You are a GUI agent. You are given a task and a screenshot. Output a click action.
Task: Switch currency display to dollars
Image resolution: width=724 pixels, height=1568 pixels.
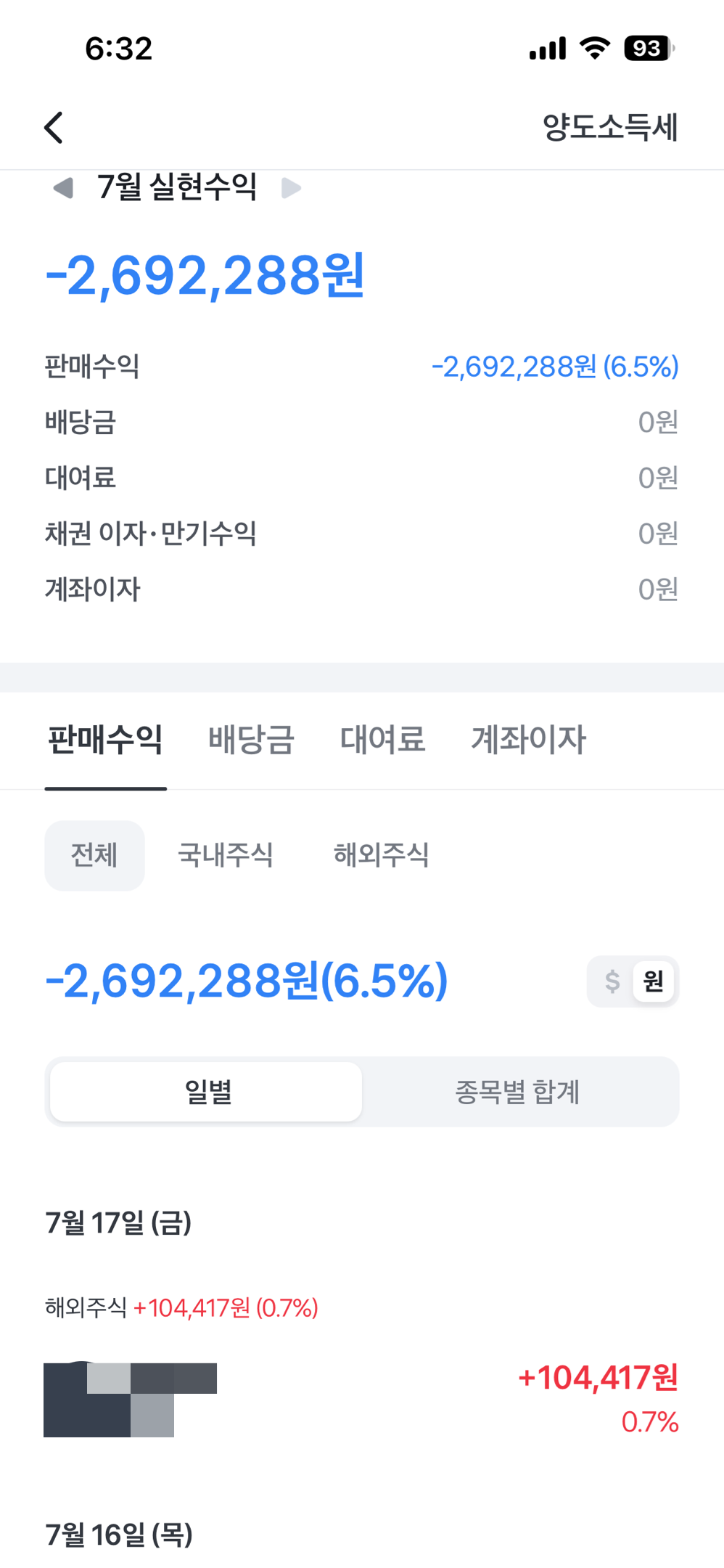[x=612, y=981]
